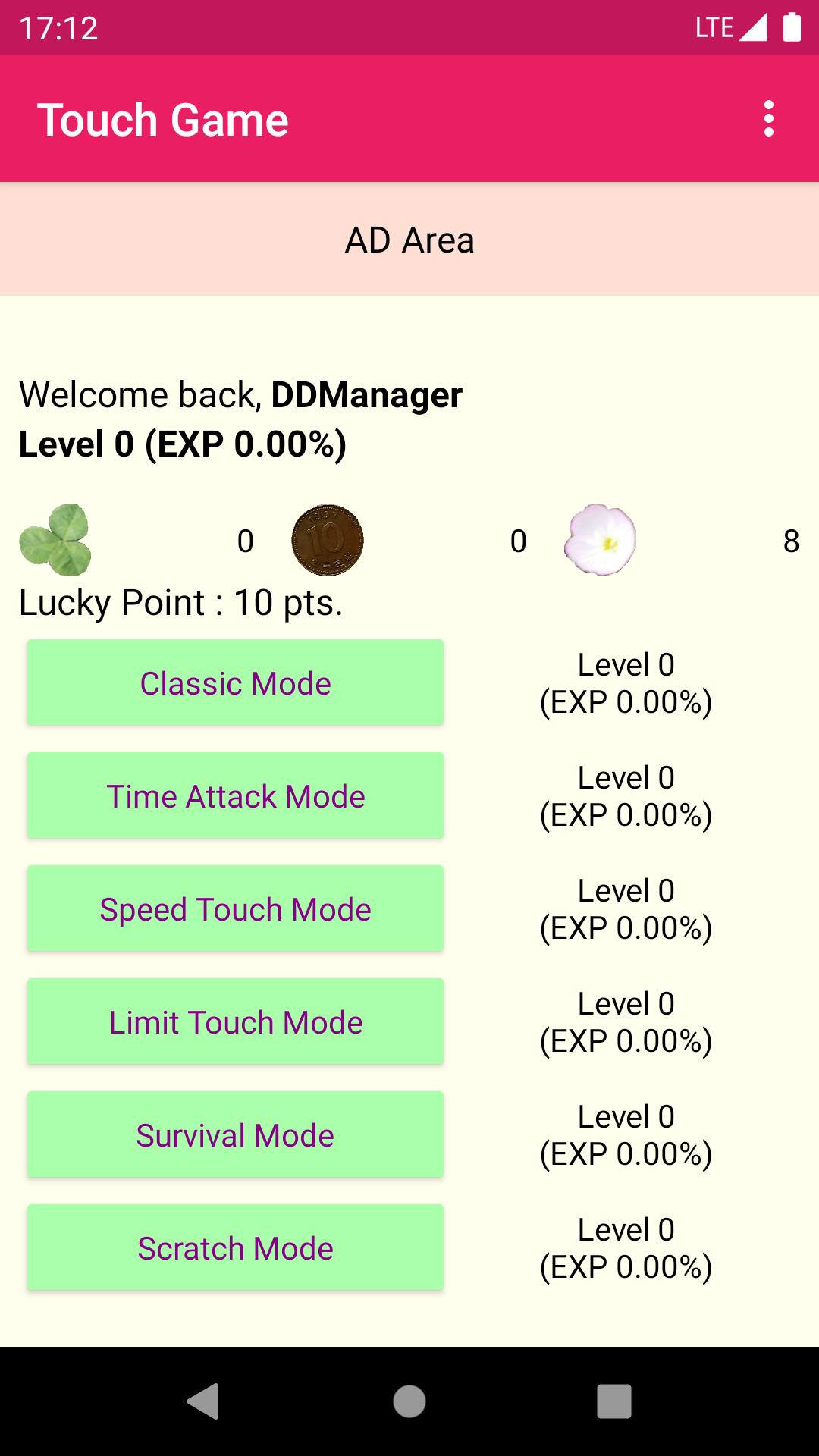Viewport: 819px width, 1456px height.
Task: Go back with the system back button
Action: (x=203, y=1401)
